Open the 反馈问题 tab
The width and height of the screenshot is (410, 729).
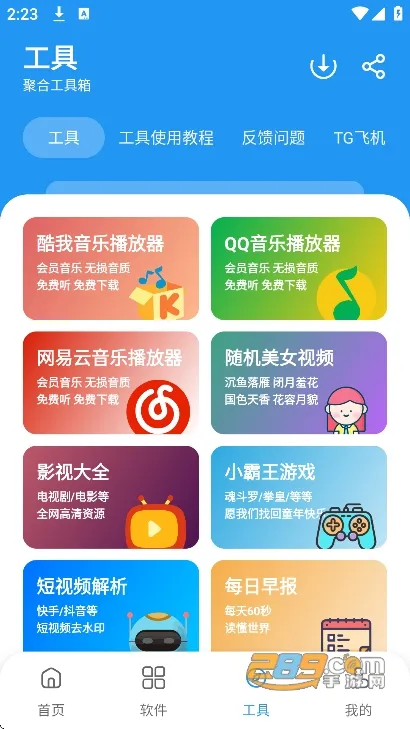point(273,138)
